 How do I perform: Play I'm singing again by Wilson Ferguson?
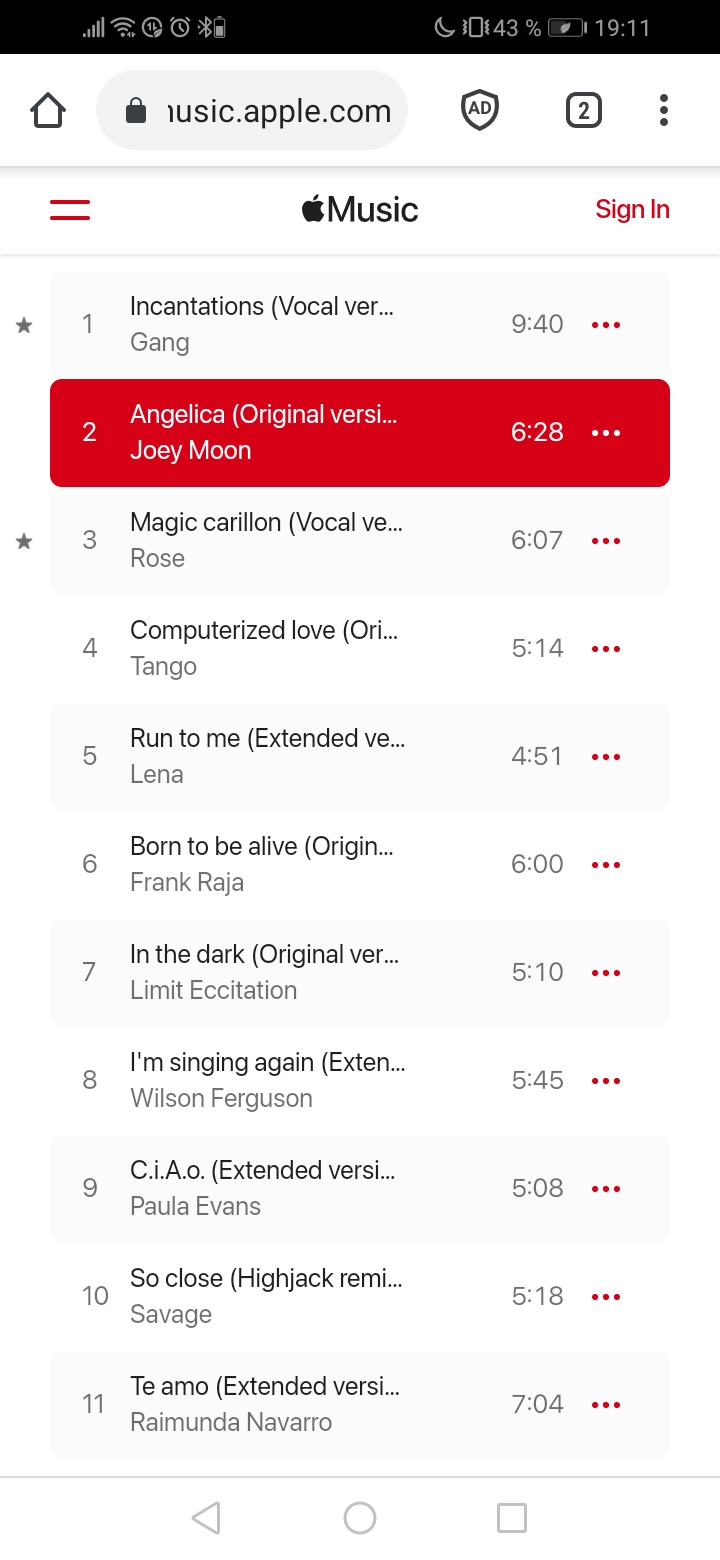[x=267, y=1080]
